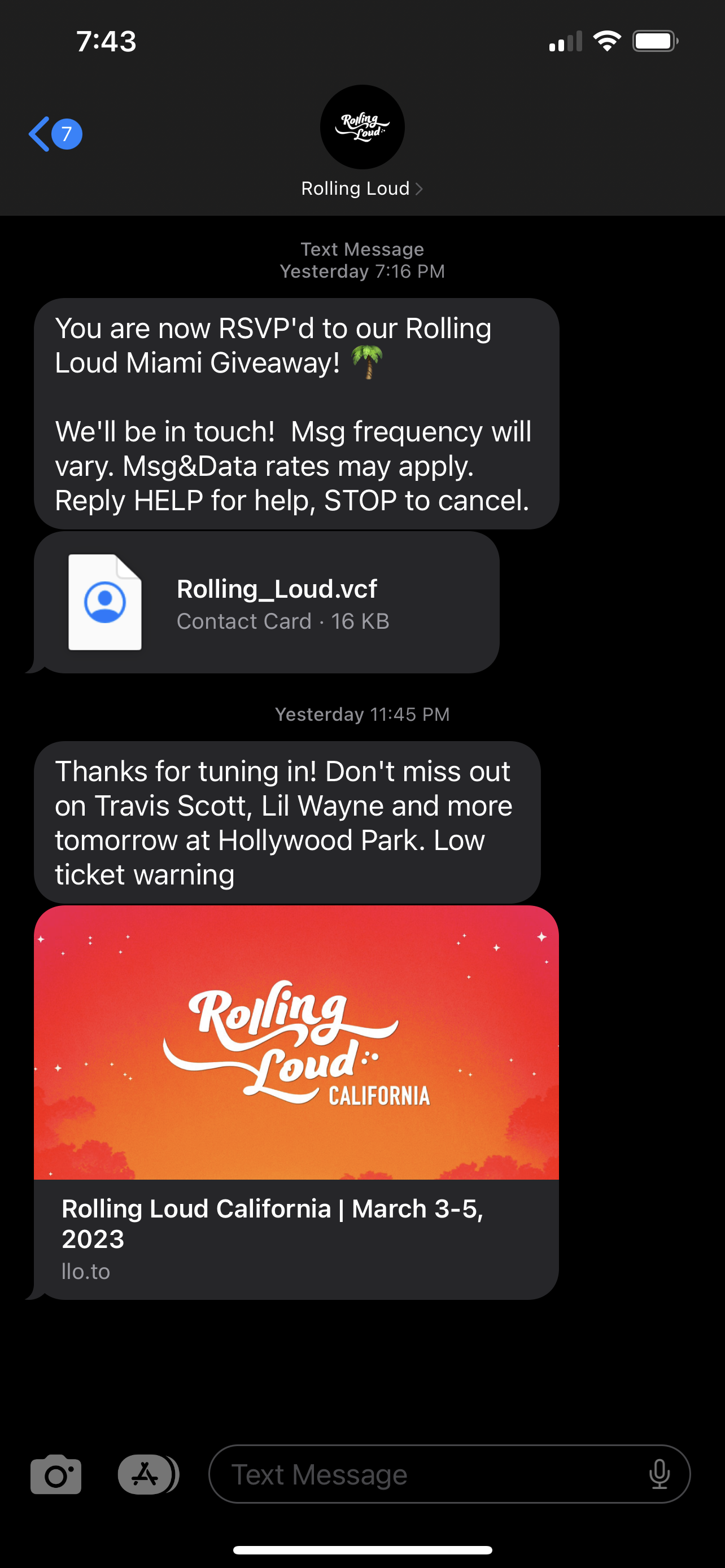Open the Rolling Loud California link preview

(x=296, y=1102)
